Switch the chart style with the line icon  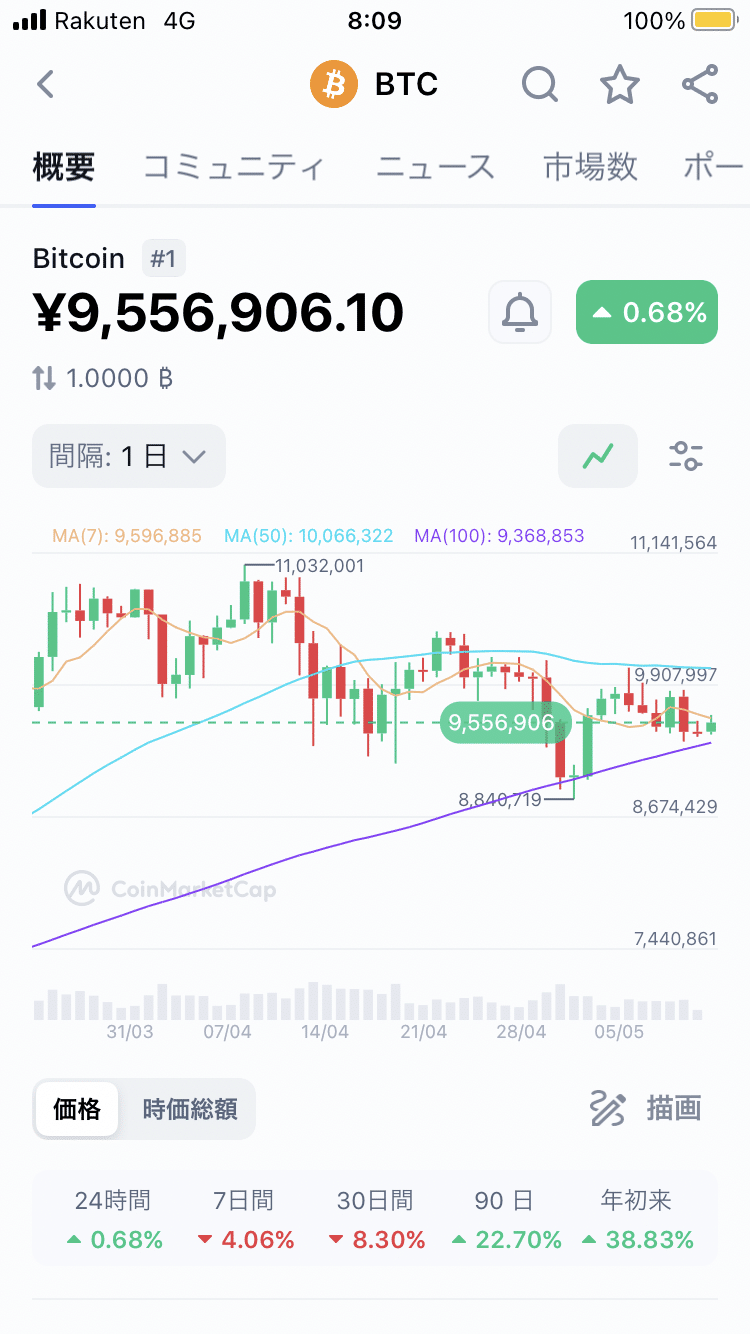[597, 455]
